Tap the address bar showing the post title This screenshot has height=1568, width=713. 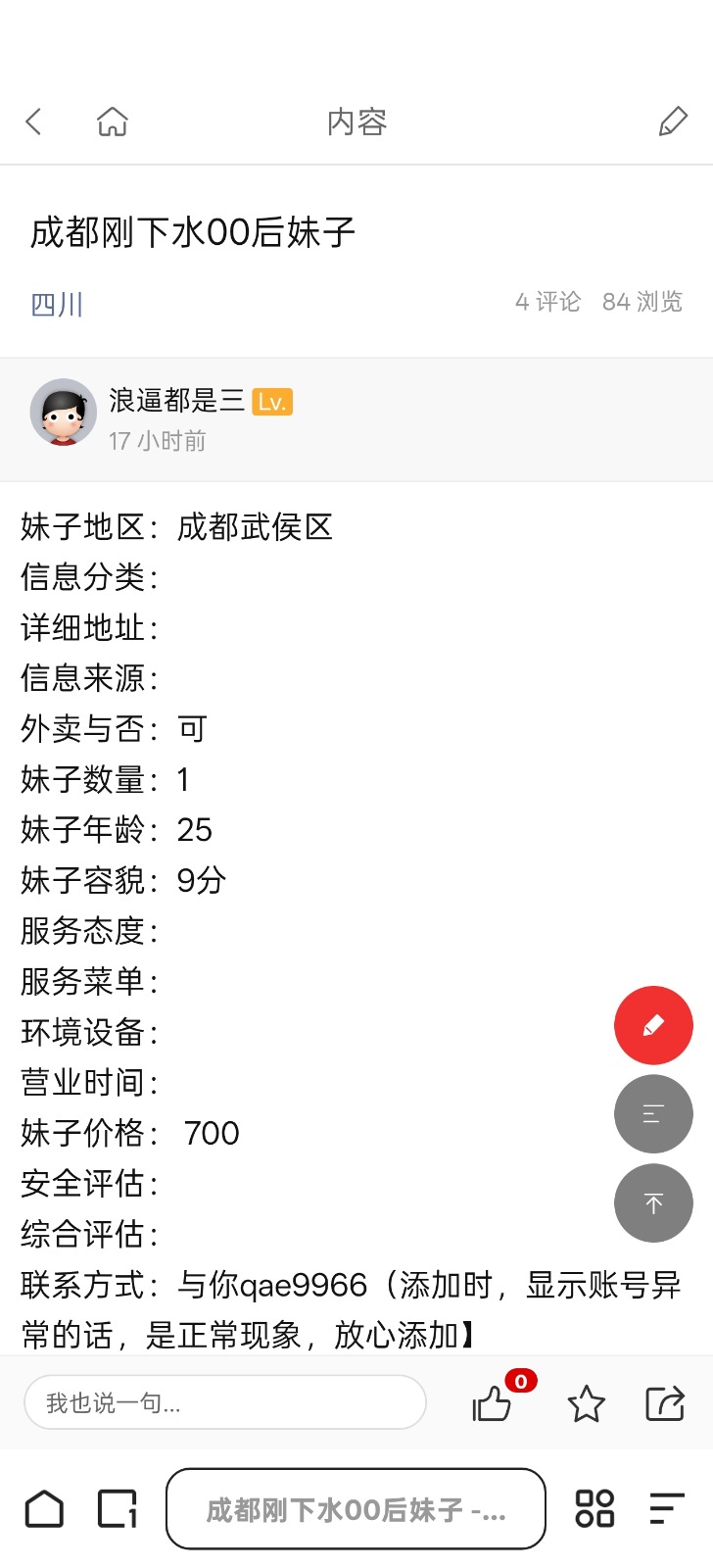click(355, 1509)
